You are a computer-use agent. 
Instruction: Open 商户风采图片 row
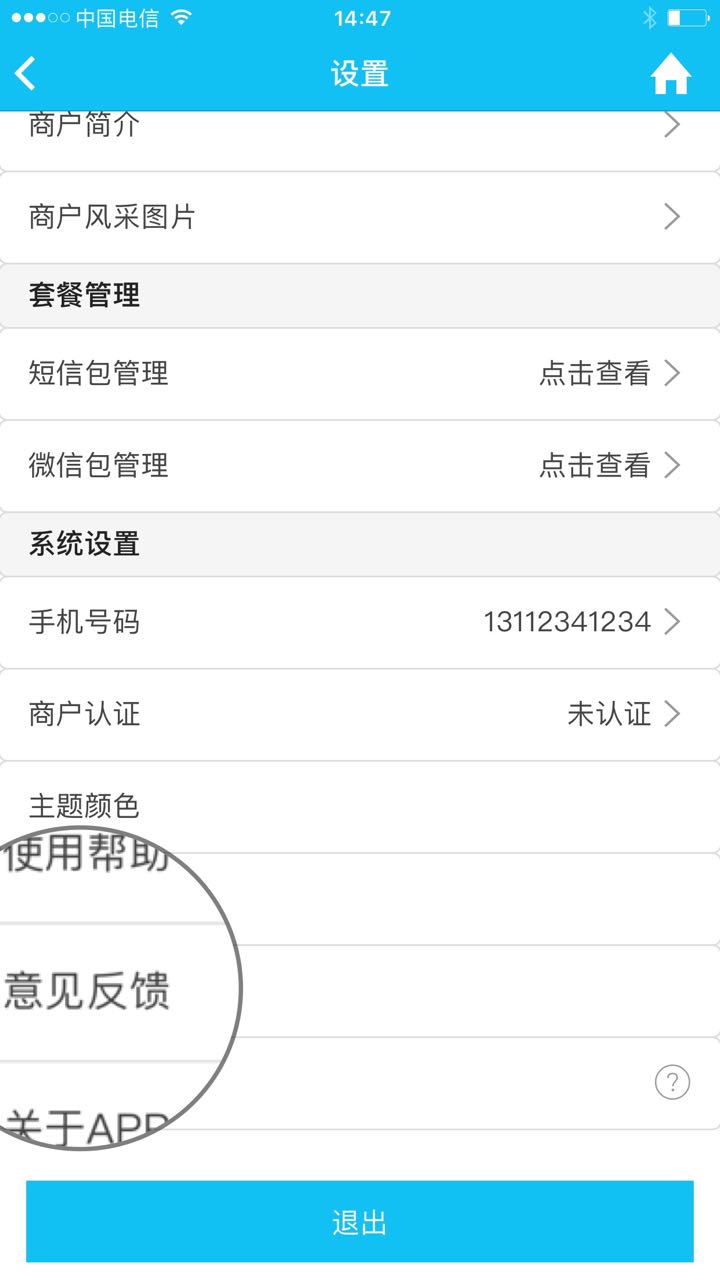[360, 217]
